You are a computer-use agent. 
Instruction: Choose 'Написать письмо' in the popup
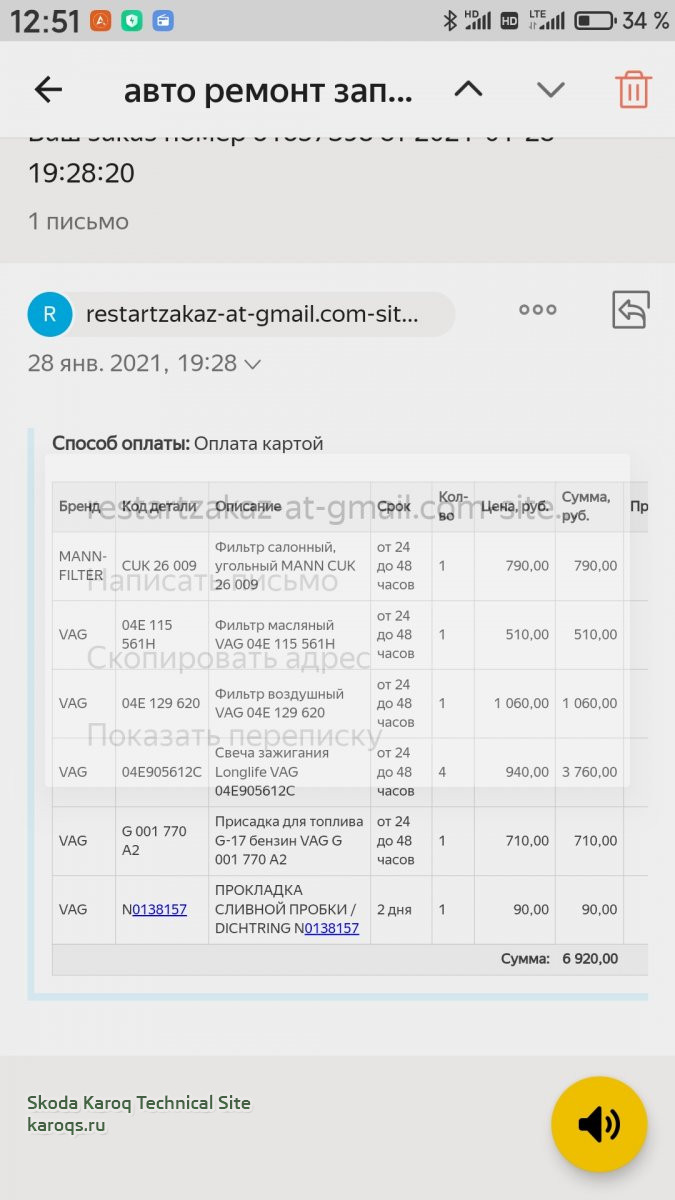pos(212,580)
